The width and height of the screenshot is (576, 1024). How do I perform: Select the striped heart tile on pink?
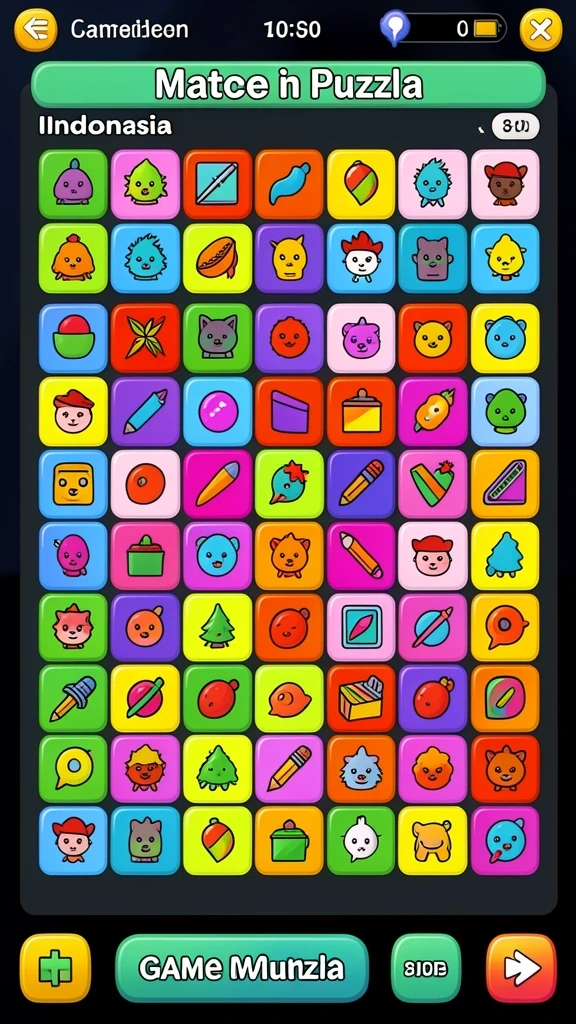click(x=433, y=484)
